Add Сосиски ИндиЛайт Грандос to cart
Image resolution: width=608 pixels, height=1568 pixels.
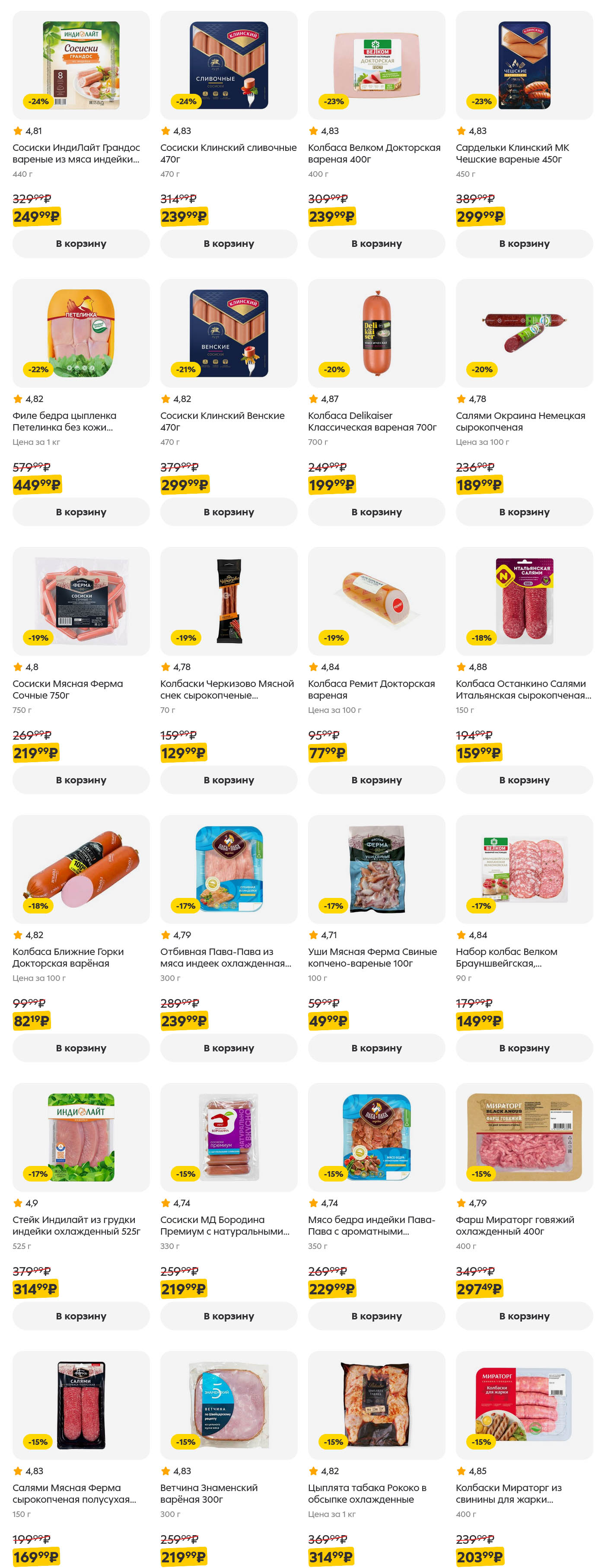coord(81,243)
